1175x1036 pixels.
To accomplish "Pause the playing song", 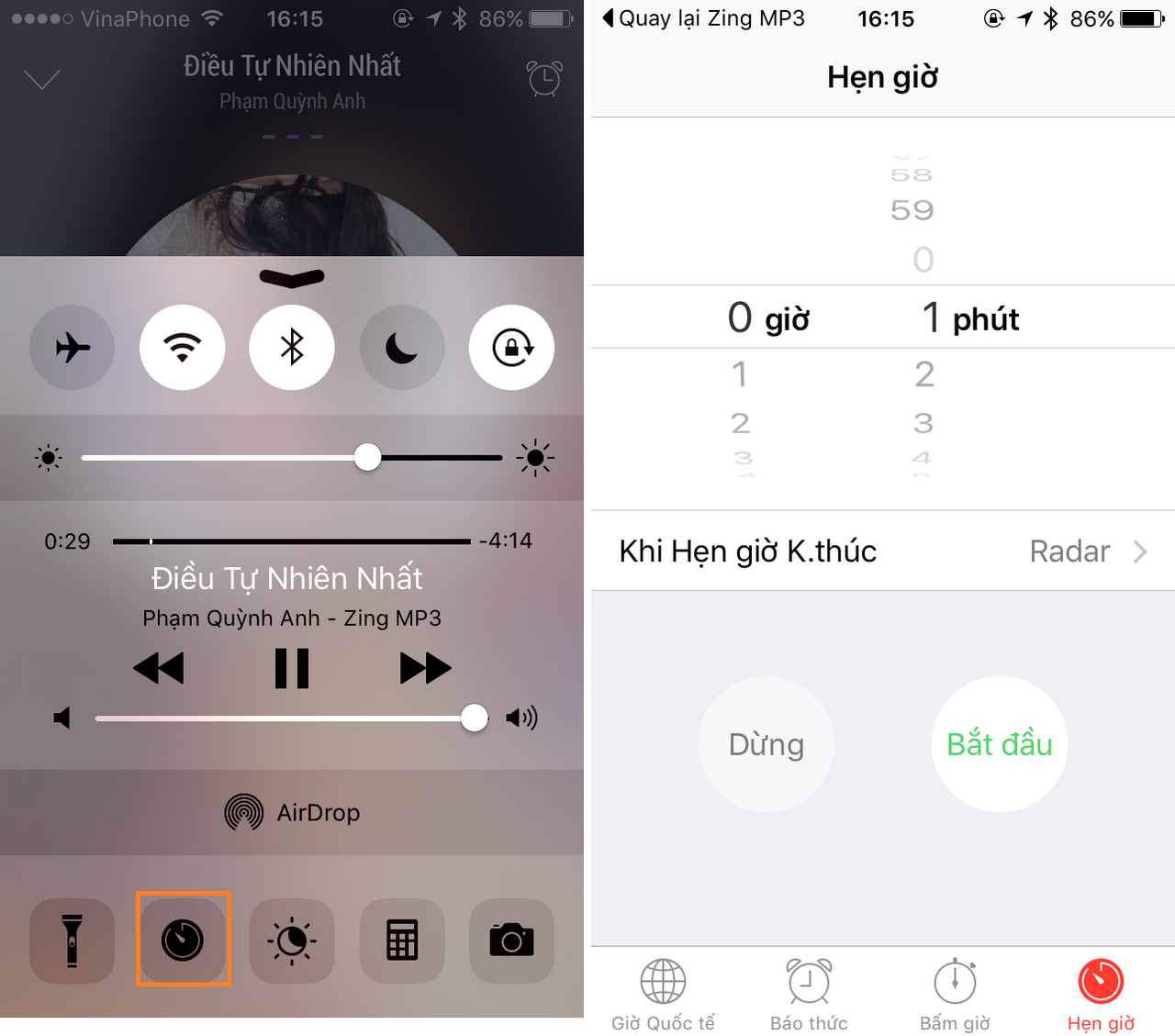I will [292, 668].
